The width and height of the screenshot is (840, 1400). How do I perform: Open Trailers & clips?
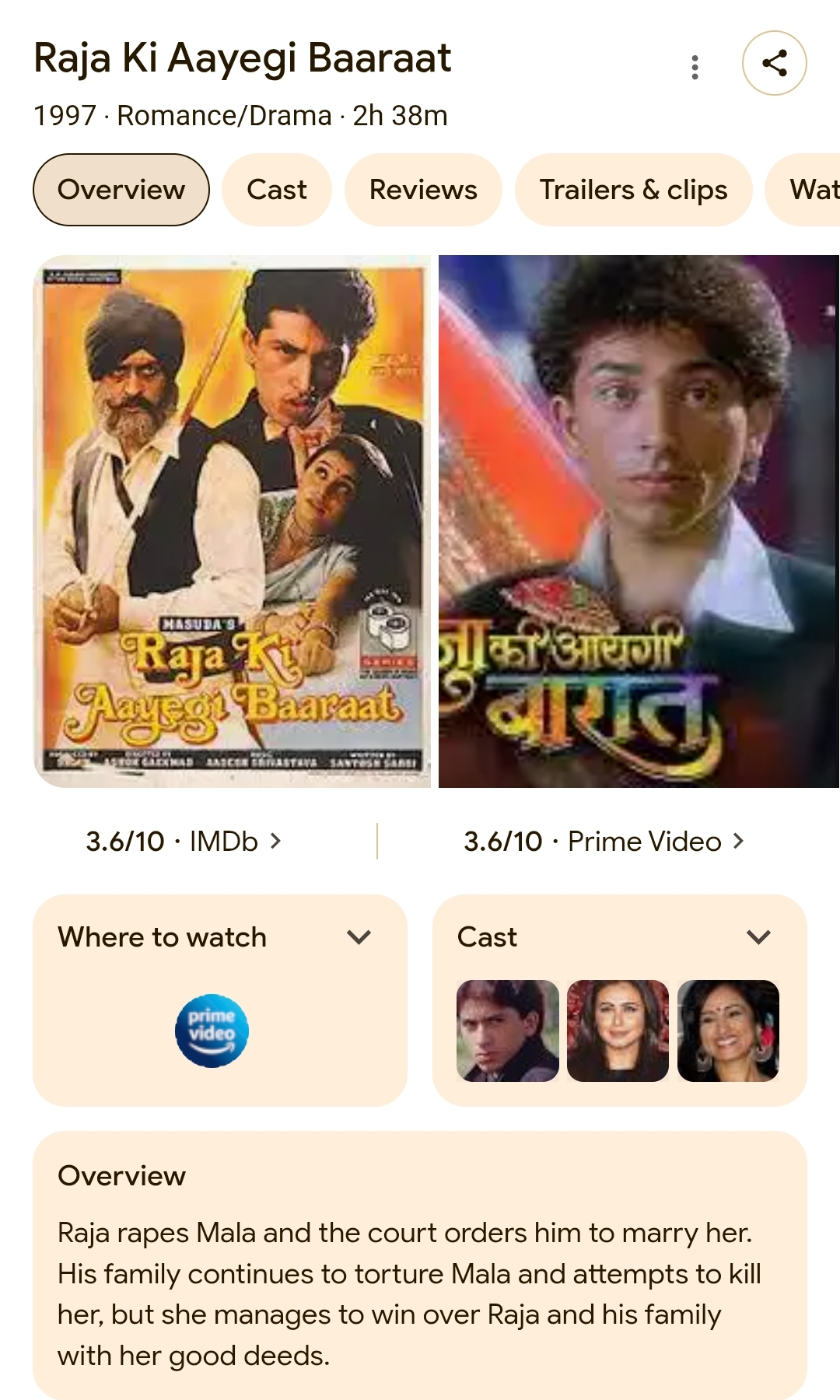[633, 190]
